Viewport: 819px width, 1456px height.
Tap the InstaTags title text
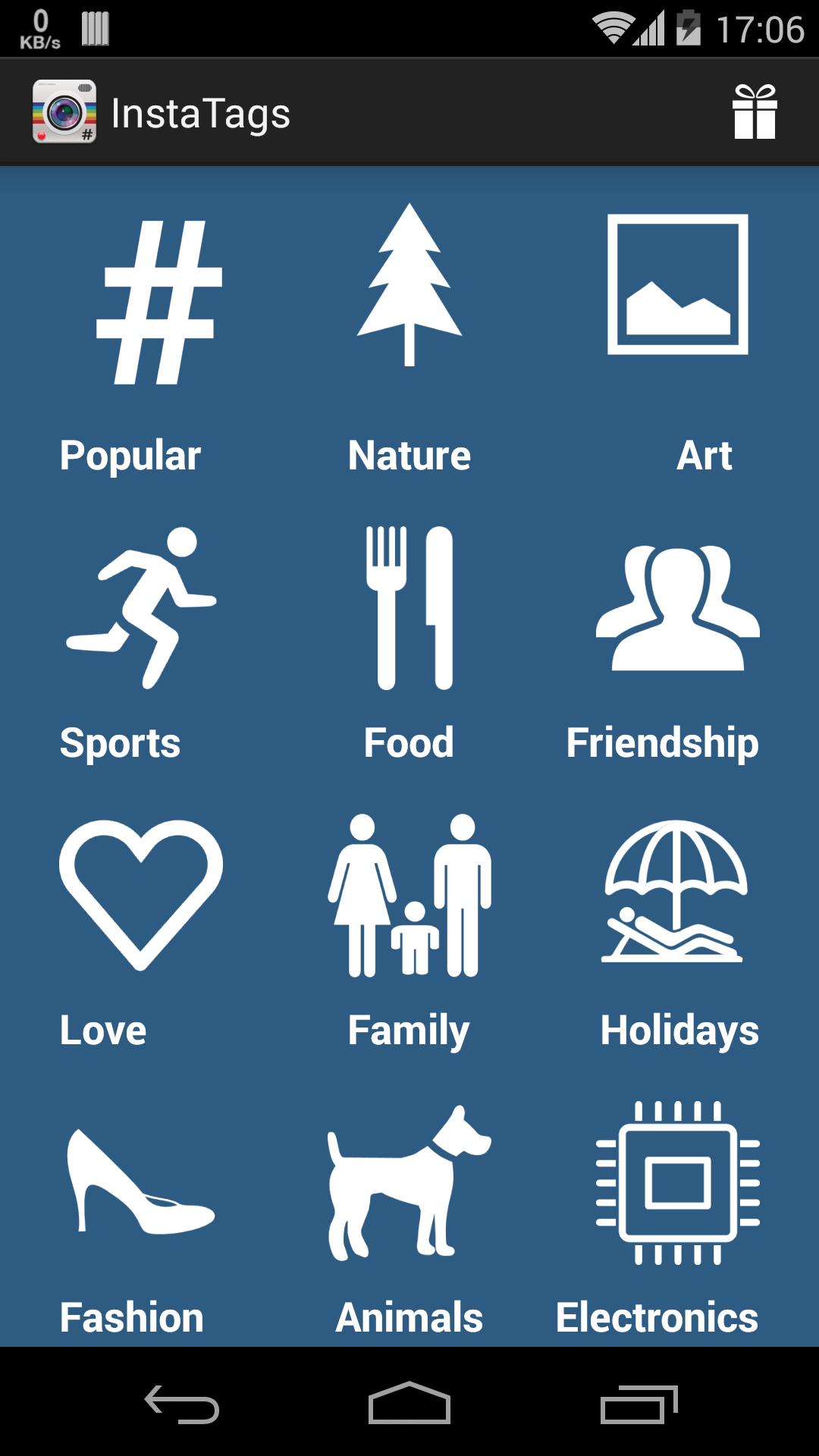[x=200, y=112]
